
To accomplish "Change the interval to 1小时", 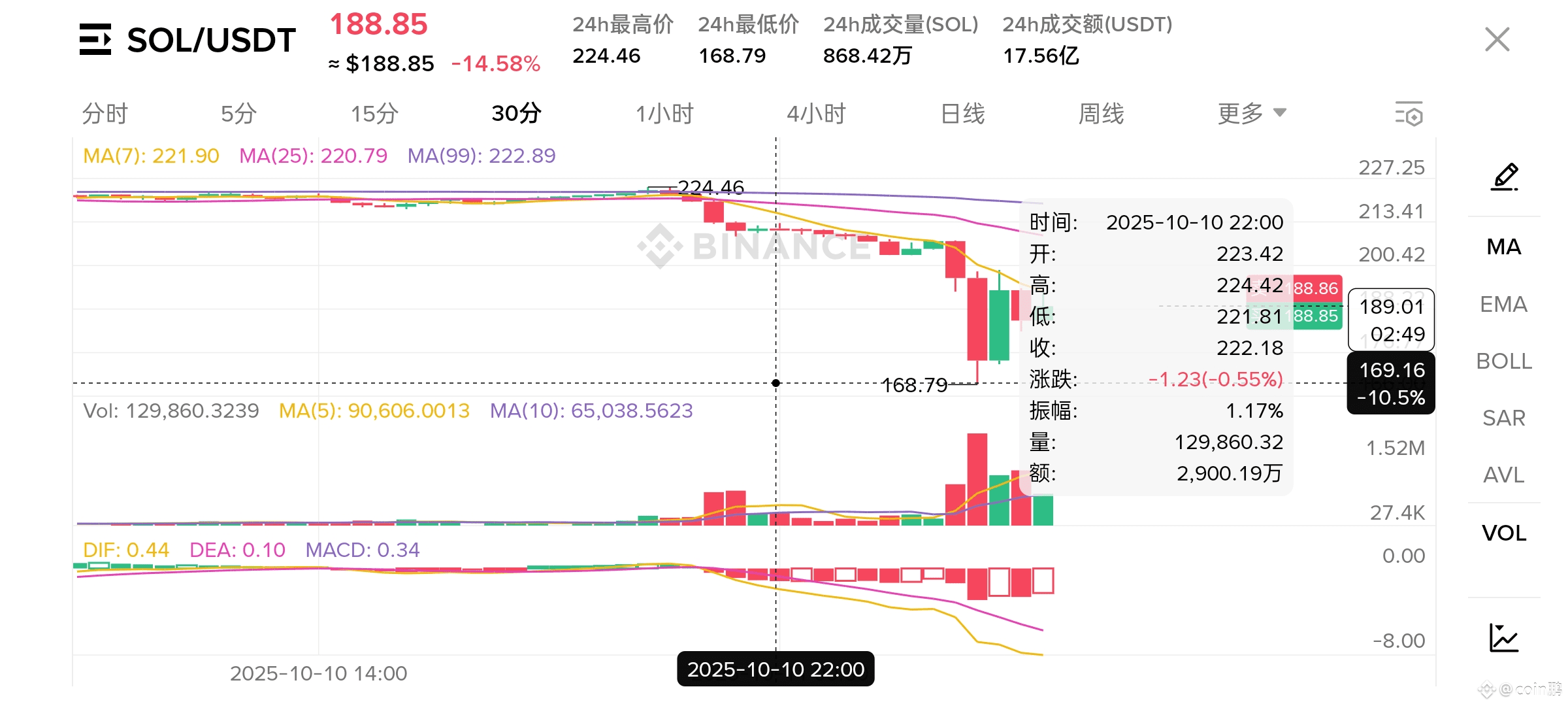I will [x=664, y=114].
